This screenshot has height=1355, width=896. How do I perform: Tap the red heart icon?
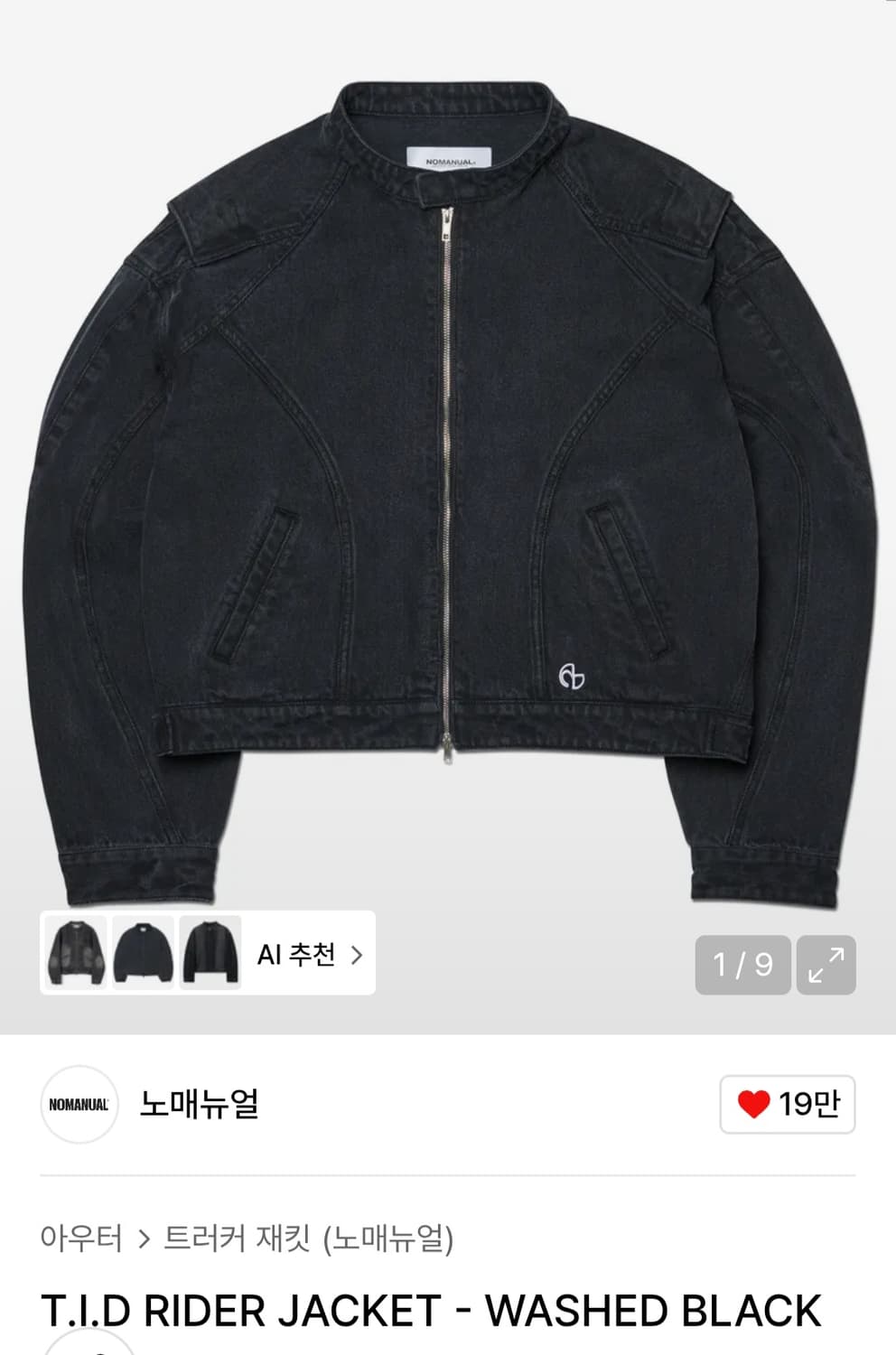[756, 1104]
